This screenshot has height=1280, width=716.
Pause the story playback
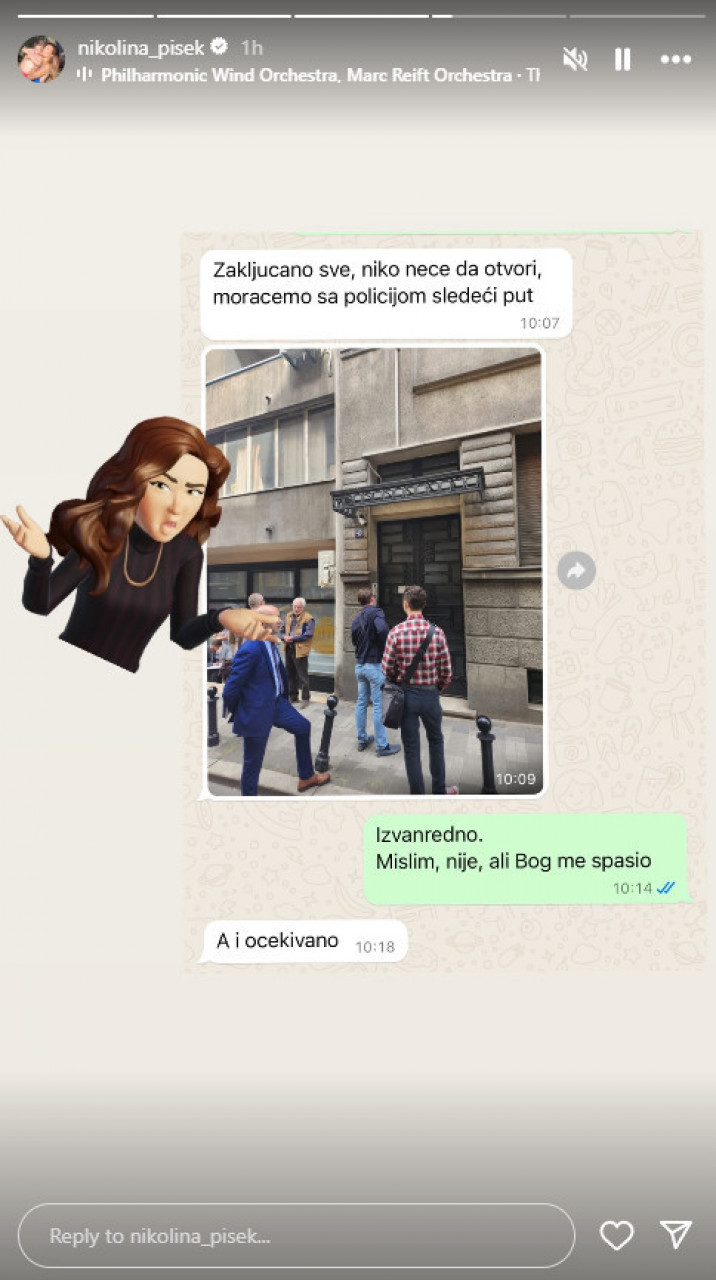point(622,60)
